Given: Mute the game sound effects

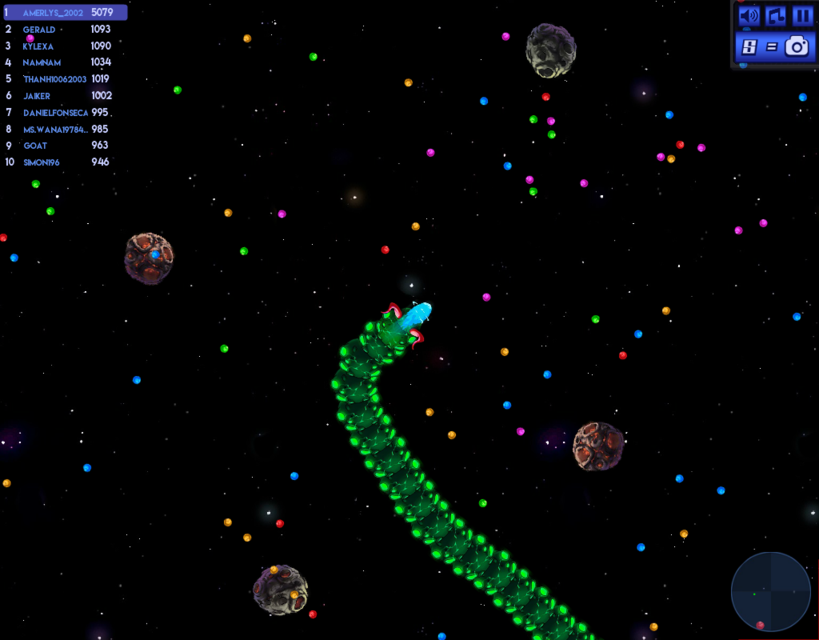Looking at the screenshot, I should pyautogui.click(x=748, y=16).
